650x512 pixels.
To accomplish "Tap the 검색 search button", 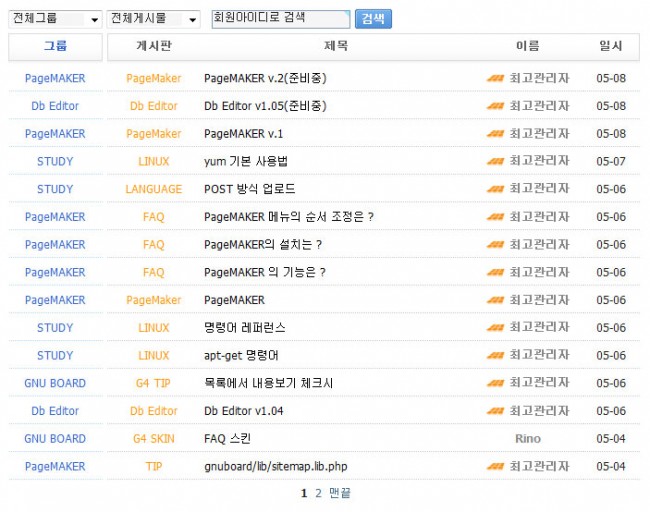I will (373, 19).
